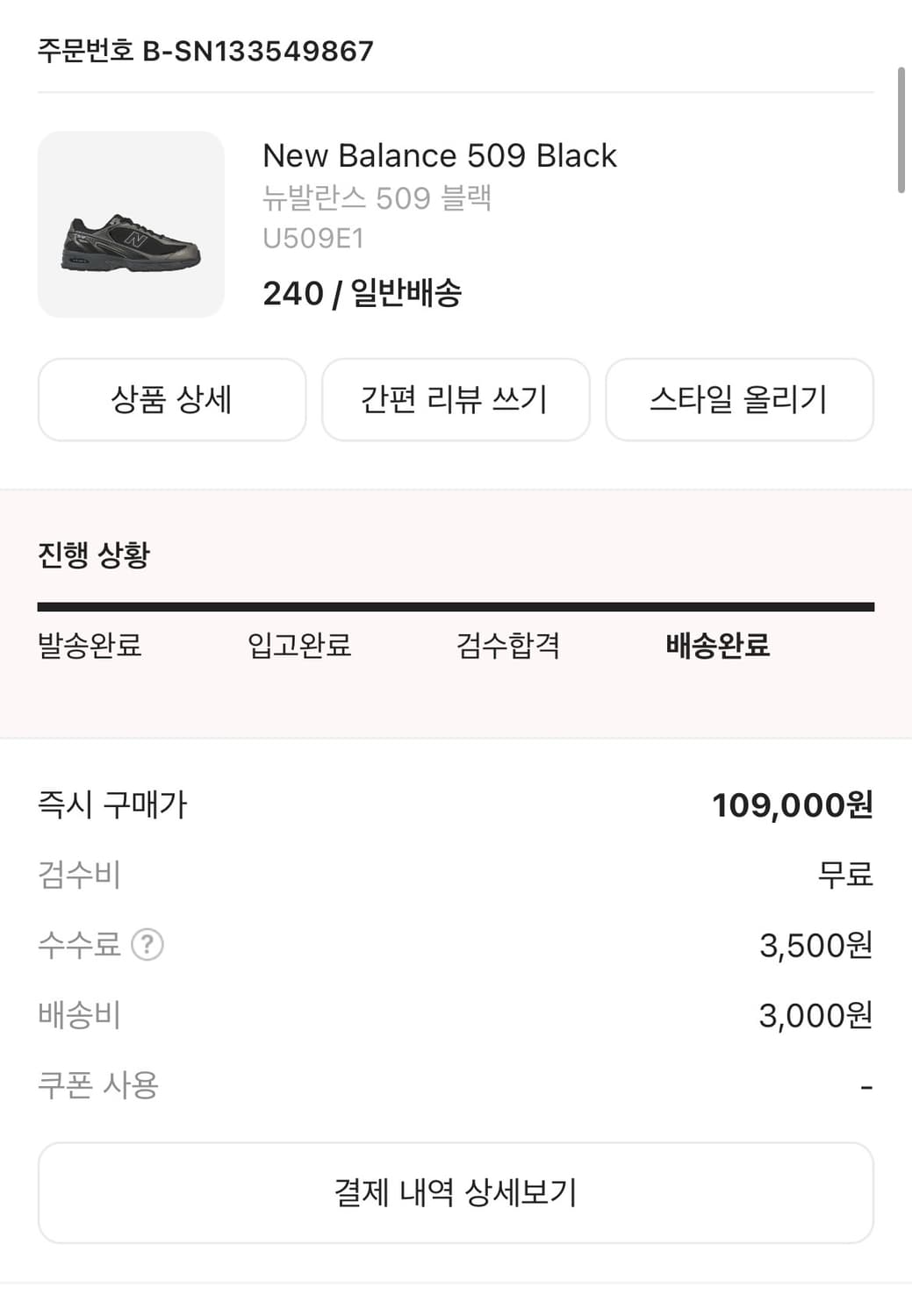This screenshot has height=1316, width=912.
Task: Click the 쿠폰 사용 coupon row
Action: (x=101, y=1084)
